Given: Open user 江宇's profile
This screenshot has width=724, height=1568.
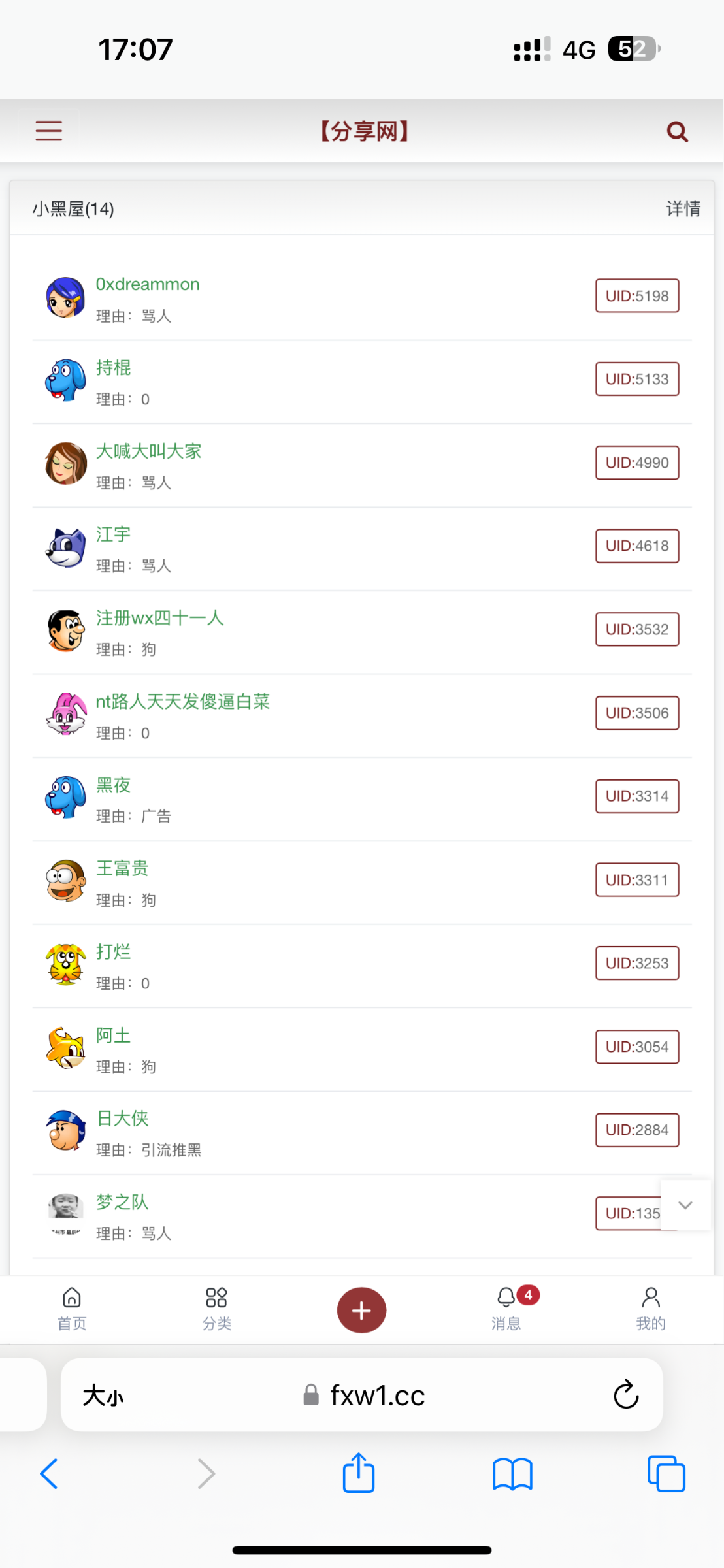Looking at the screenshot, I should (x=114, y=534).
